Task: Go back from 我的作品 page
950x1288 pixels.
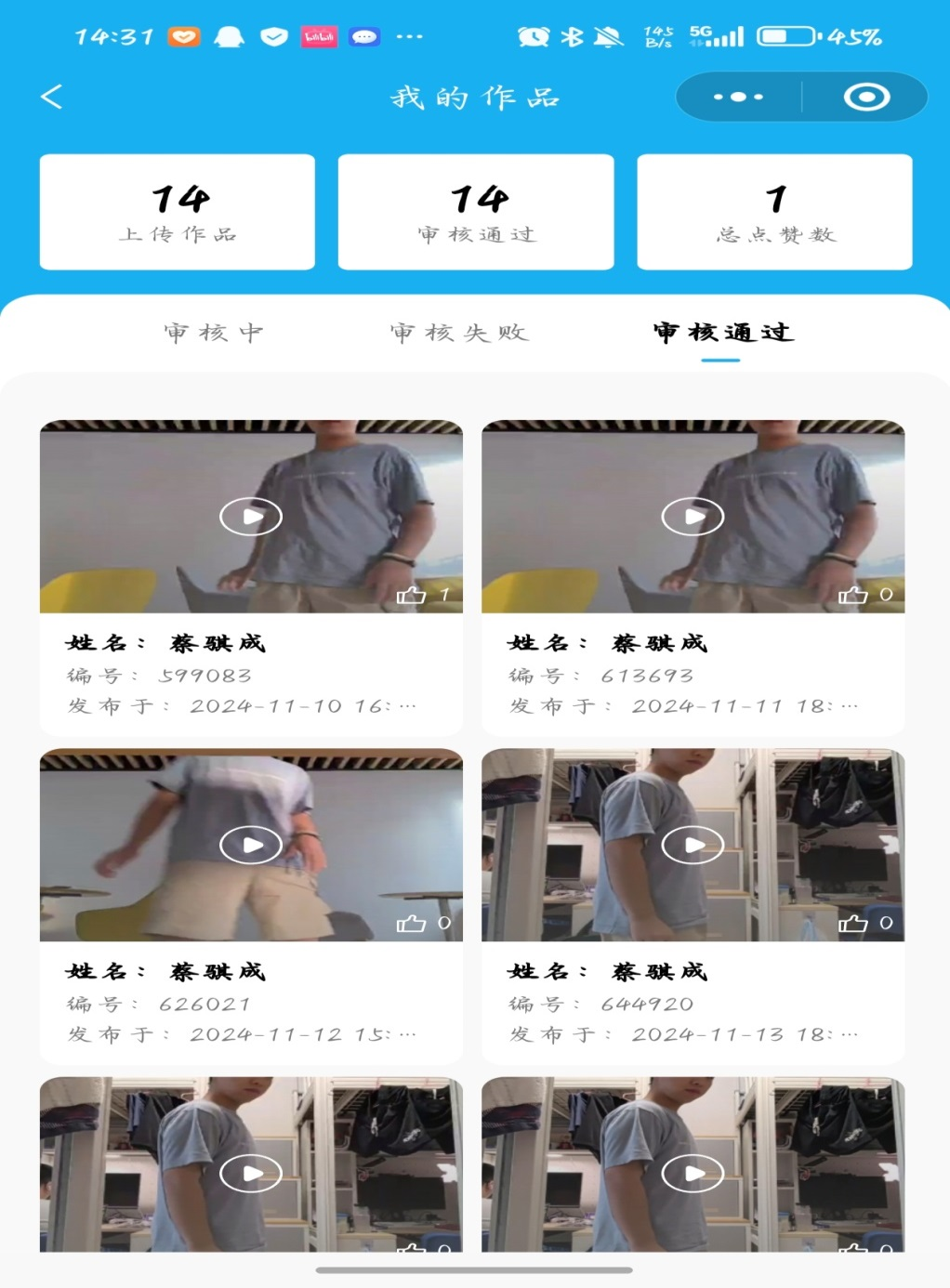Action: click(52, 97)
